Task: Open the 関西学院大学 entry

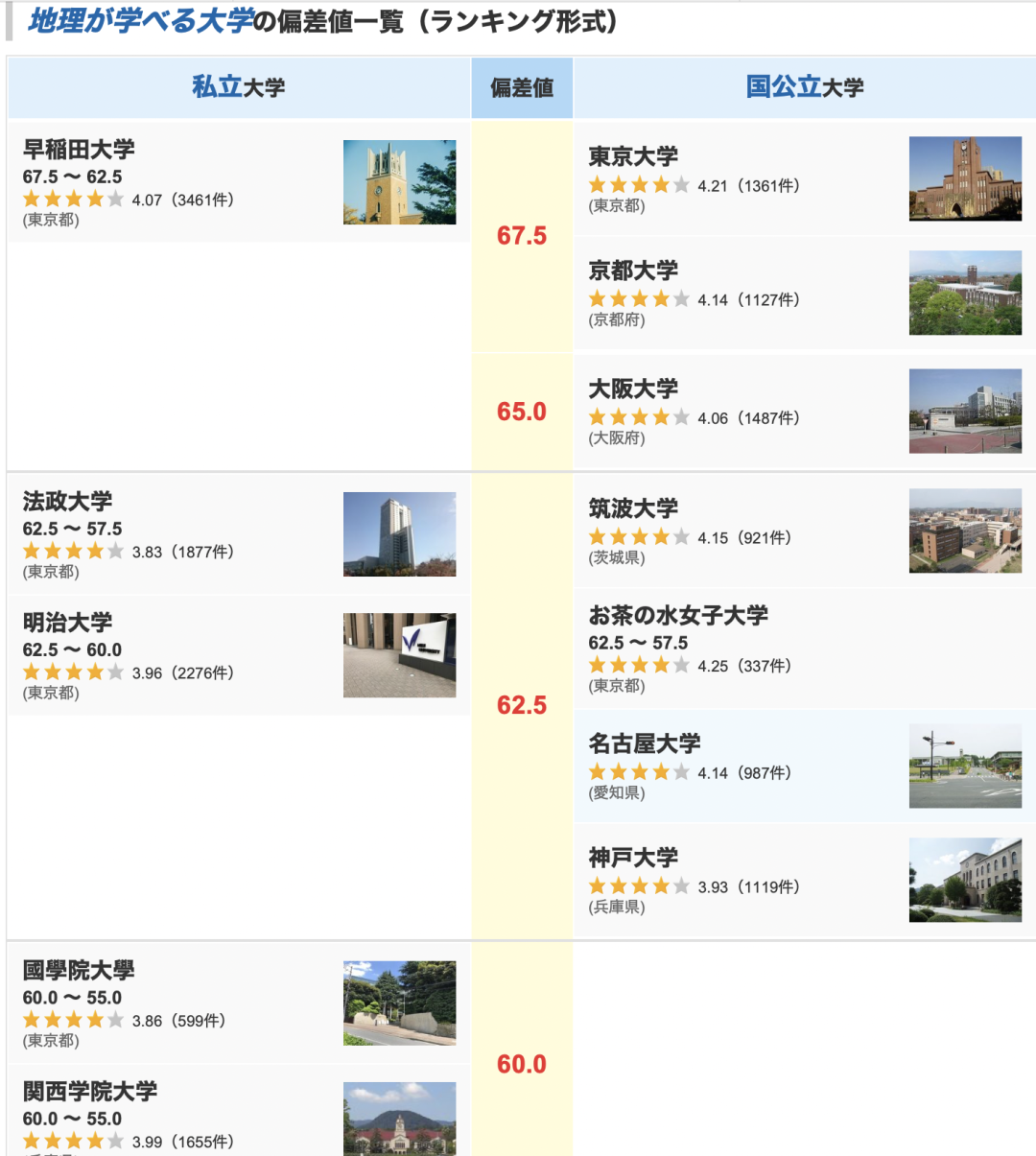Action: (x=90, y=1092)
